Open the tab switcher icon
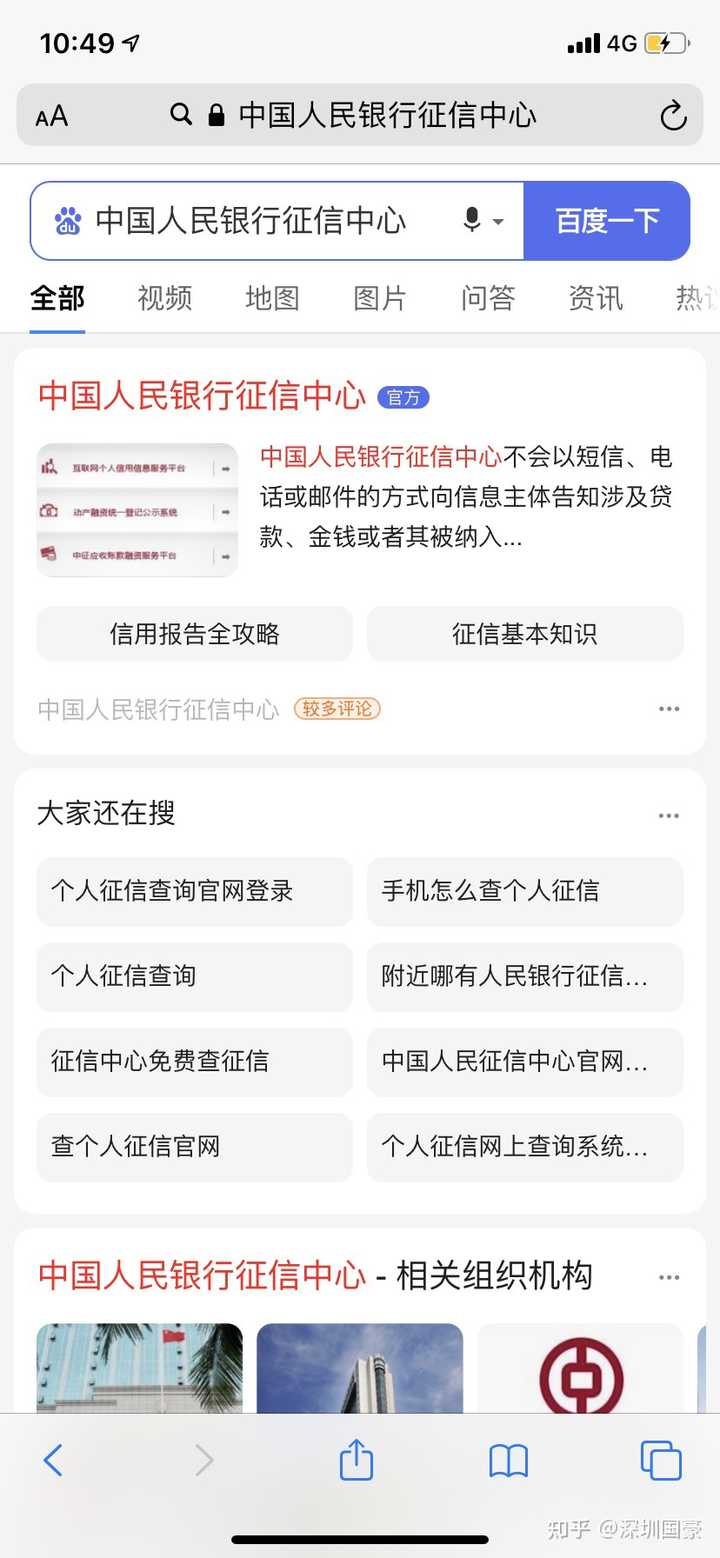Screen dimensions: 720x1558 [661, 1461]
